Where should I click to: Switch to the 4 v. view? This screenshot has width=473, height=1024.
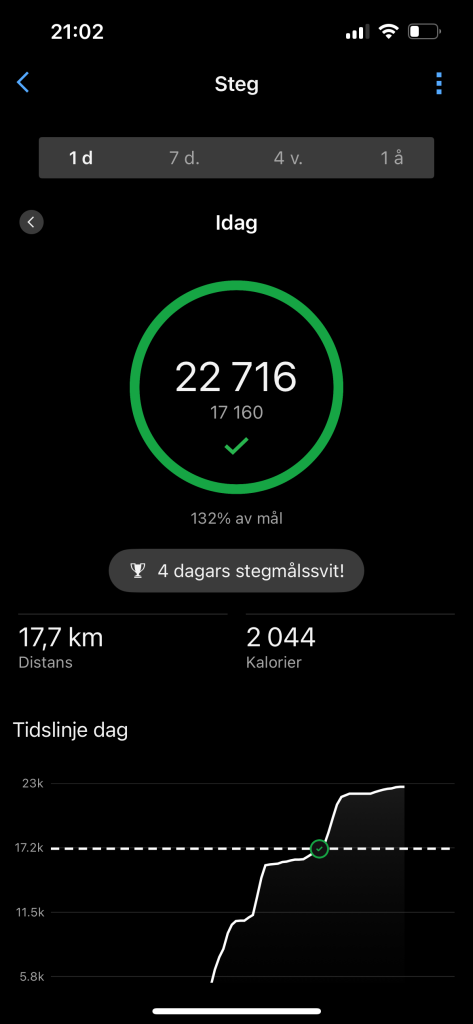point(288,158)
